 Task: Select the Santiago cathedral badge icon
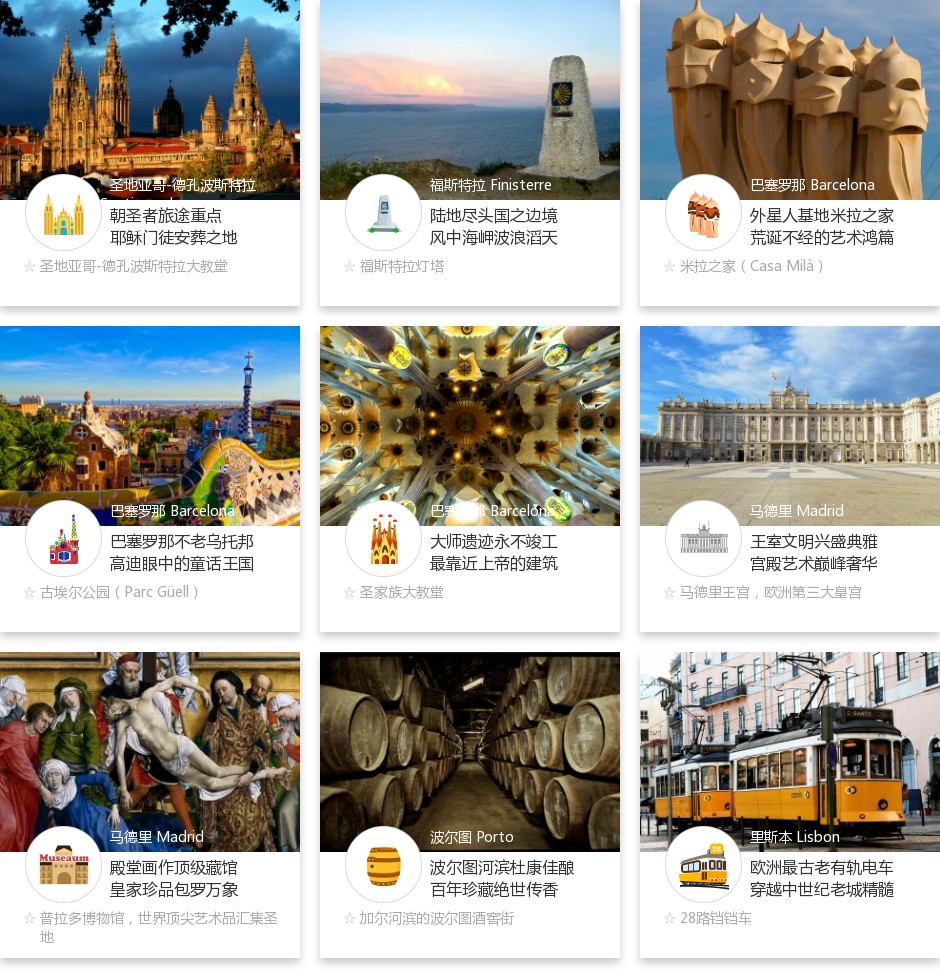coord(63,212)
